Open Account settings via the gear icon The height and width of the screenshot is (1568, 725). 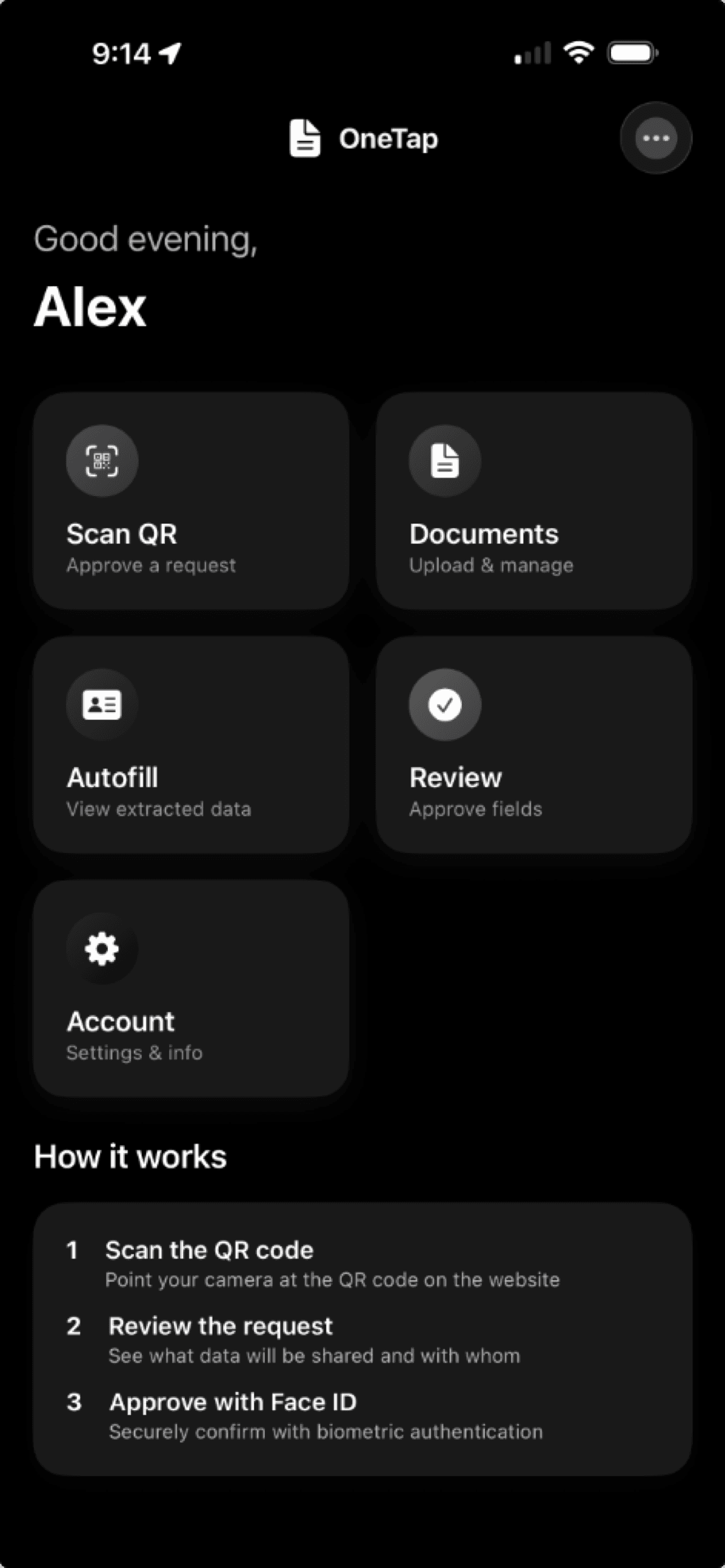pos(101,948)
